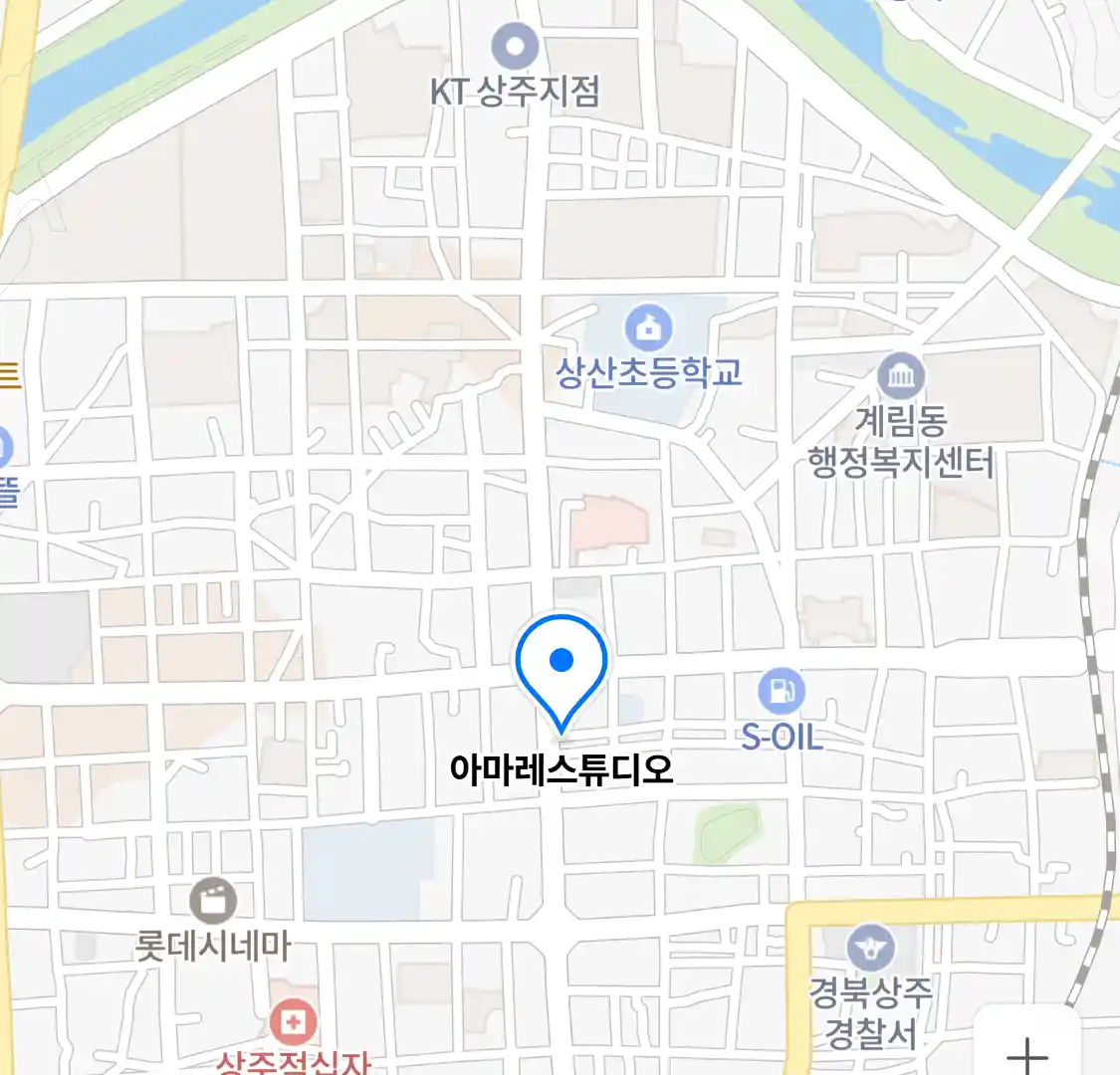The width and height of the screenshot is (1120, 1075).
Task: Tap the 경북상주 경찰서 police marker
Action: click(x=872, y=947)
